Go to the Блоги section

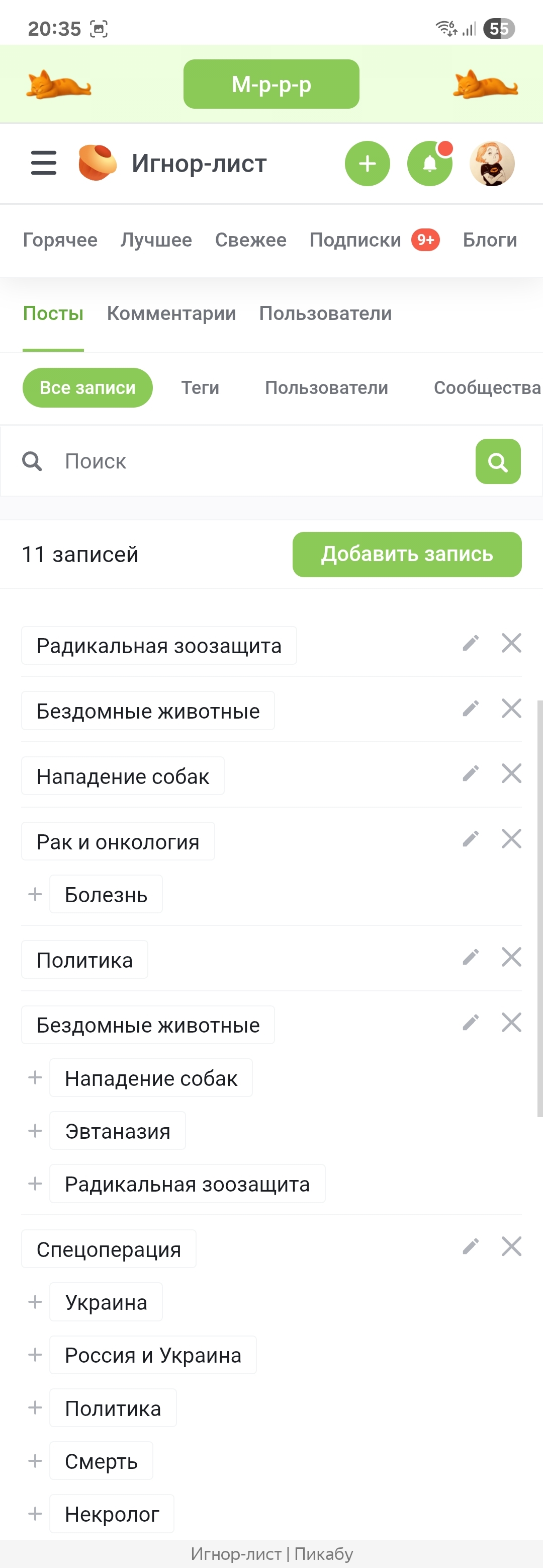point(490,240)
